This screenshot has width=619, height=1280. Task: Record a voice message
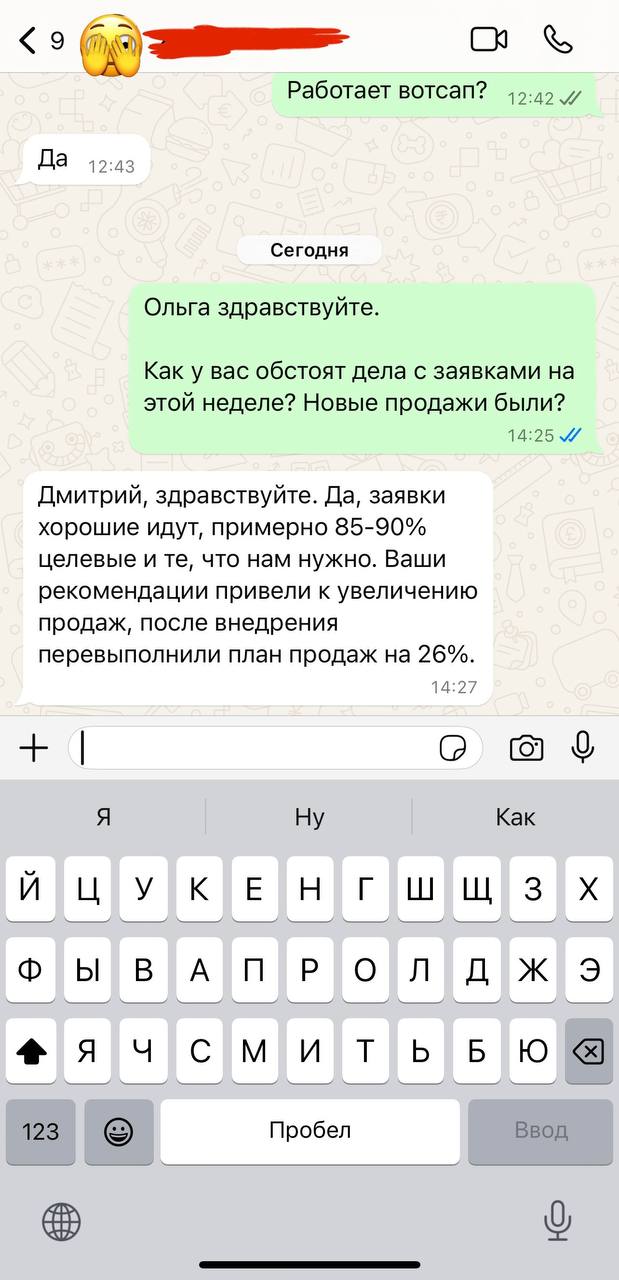(x=582, y=747)
